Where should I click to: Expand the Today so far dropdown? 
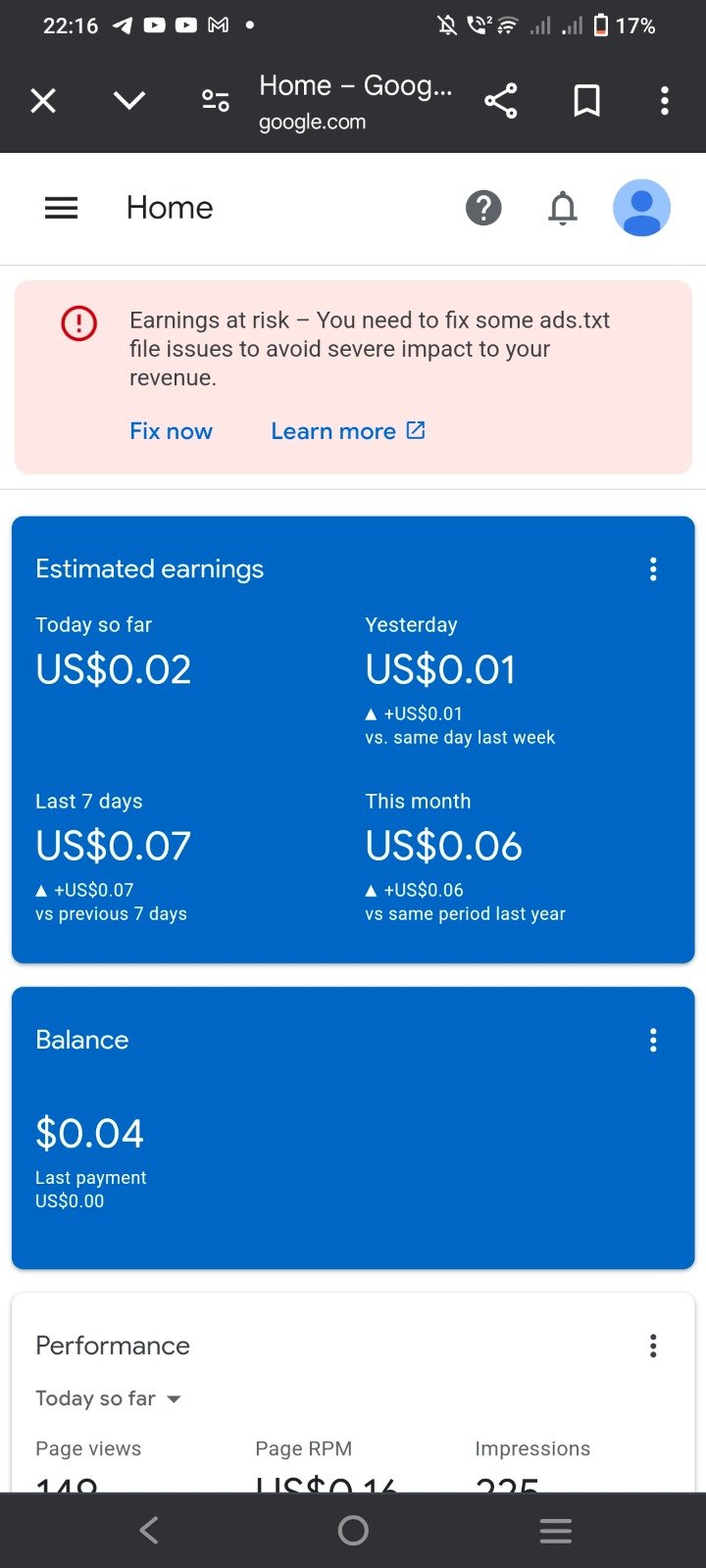click(x=109, y=1398)
